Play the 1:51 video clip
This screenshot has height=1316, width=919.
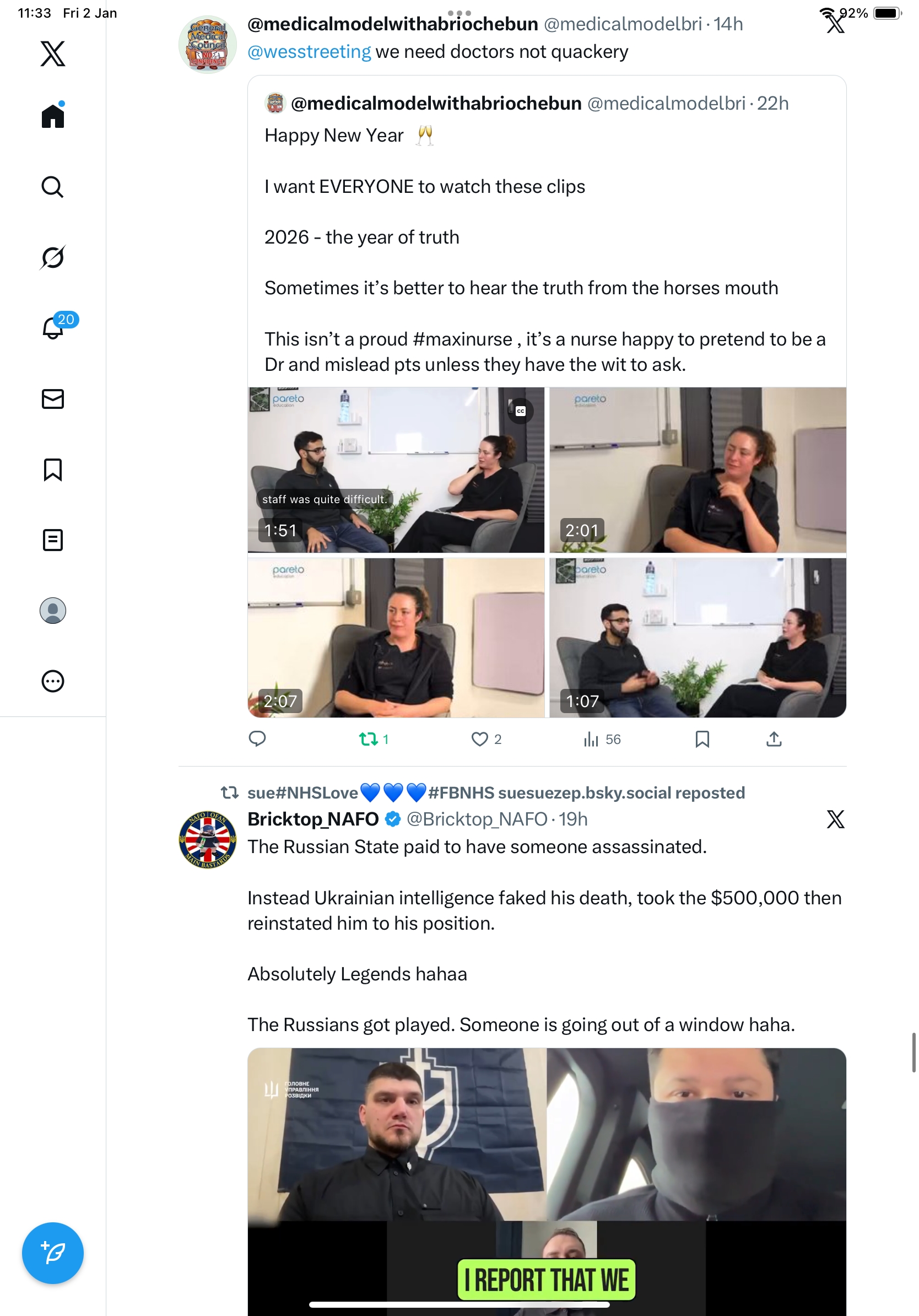[396, 470]
